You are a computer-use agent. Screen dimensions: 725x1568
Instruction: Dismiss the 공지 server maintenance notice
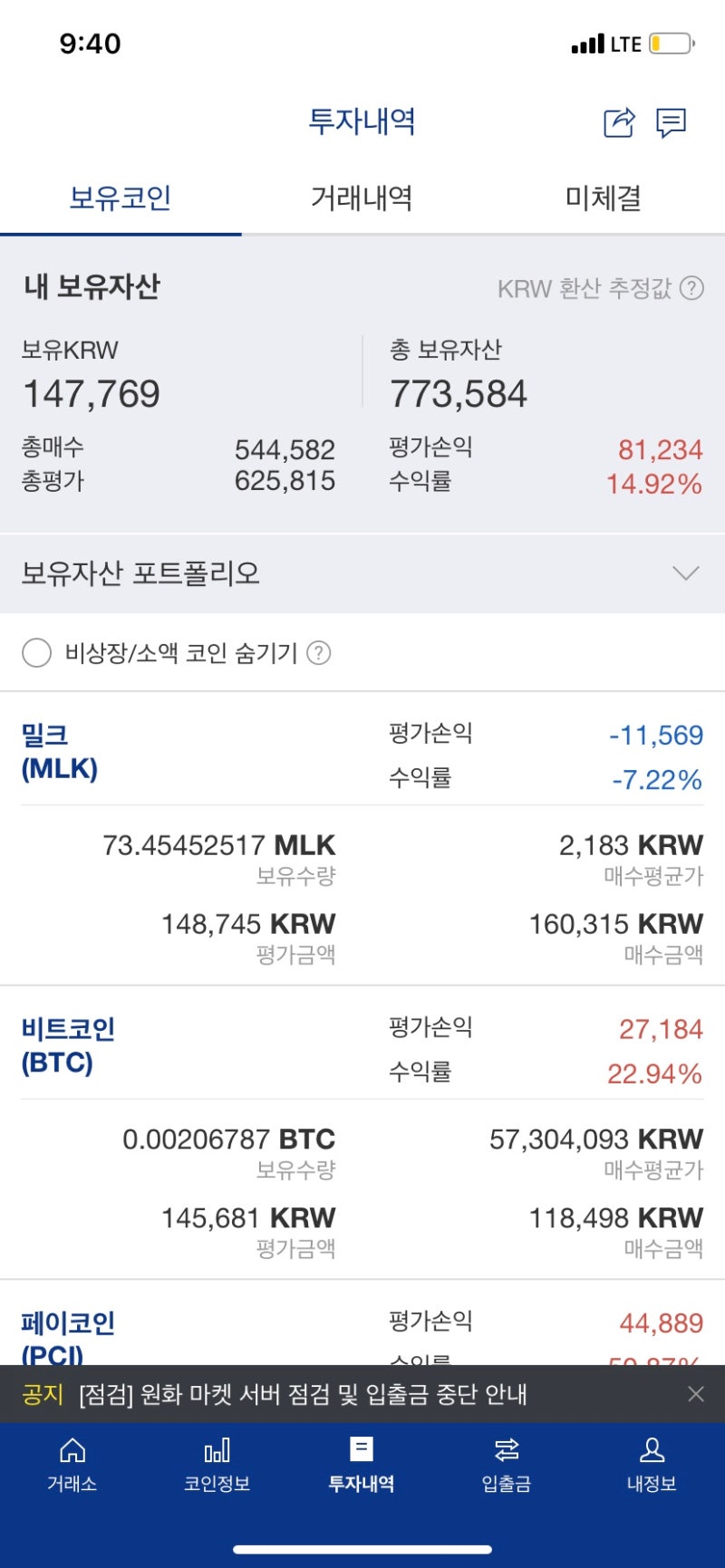tap(695, 1395)
